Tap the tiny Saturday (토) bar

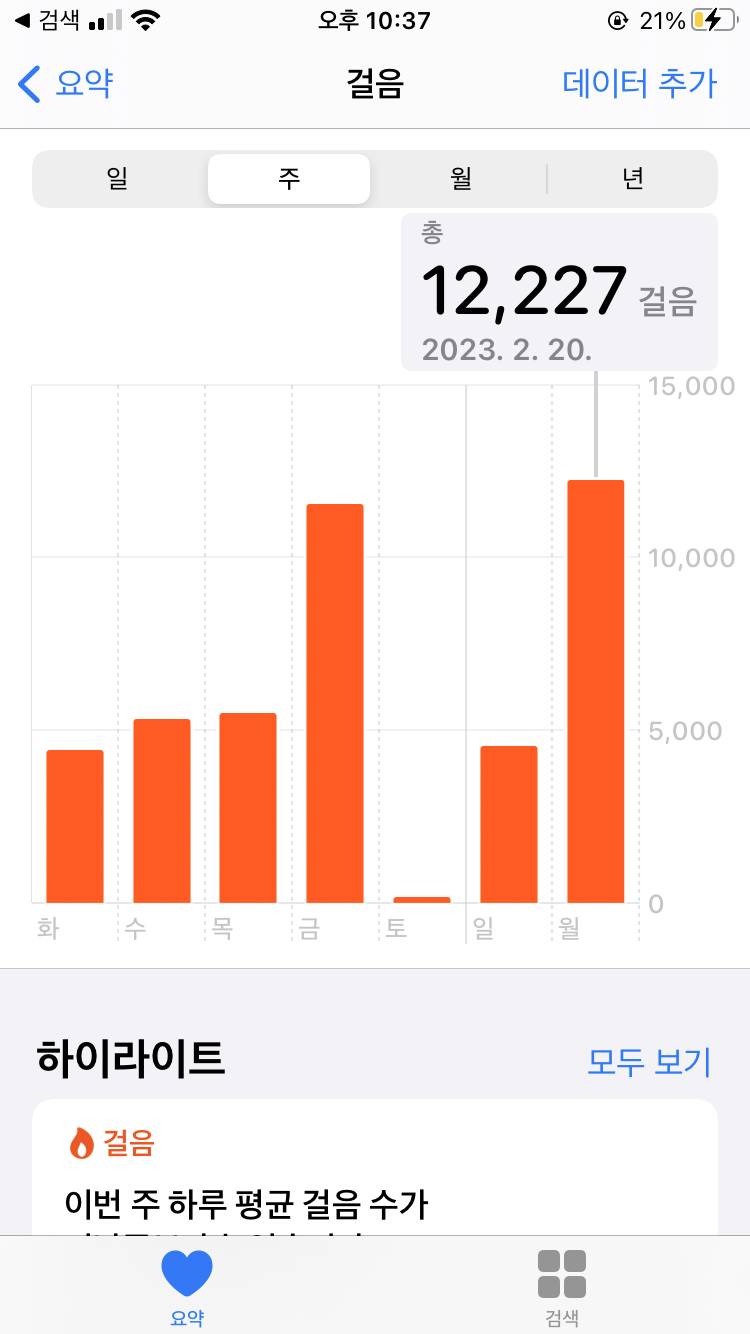click(x=420, y=898)
